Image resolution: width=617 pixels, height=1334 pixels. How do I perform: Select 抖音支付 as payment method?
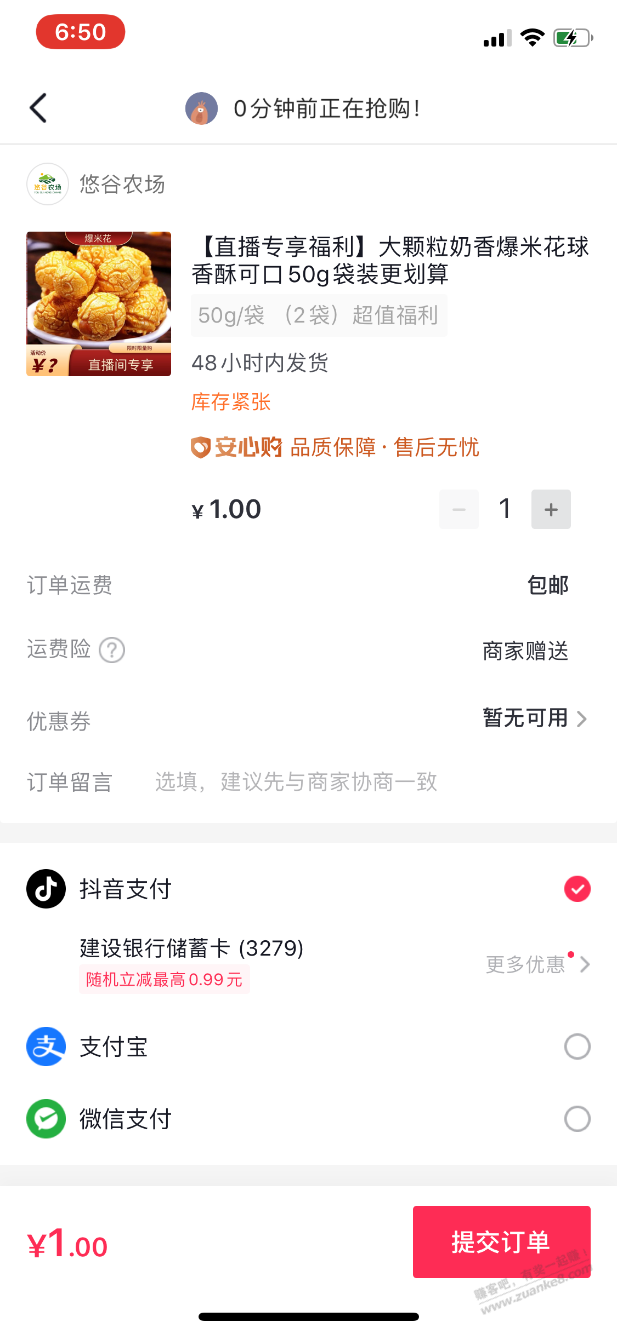point(577,888)
